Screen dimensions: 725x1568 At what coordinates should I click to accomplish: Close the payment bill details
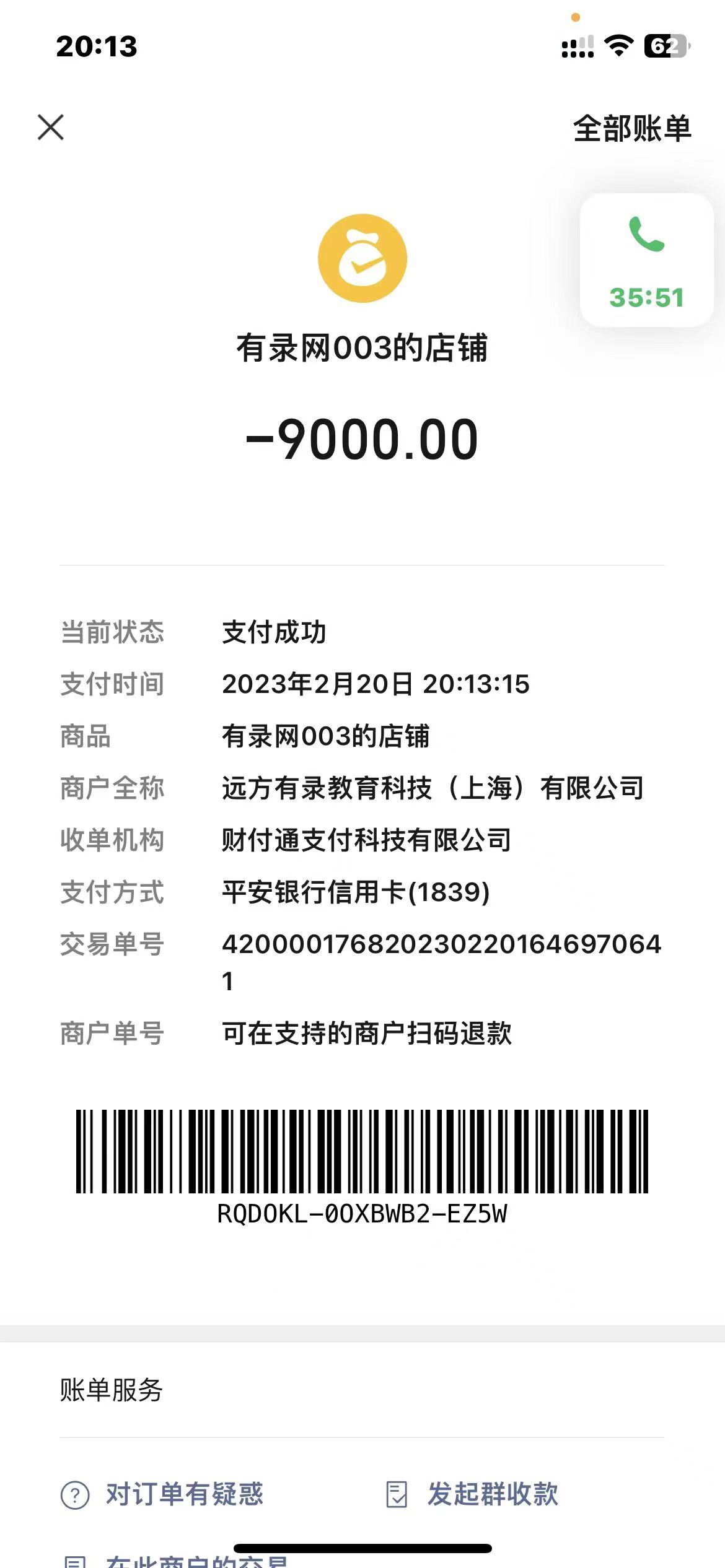(x=51, y=128)
